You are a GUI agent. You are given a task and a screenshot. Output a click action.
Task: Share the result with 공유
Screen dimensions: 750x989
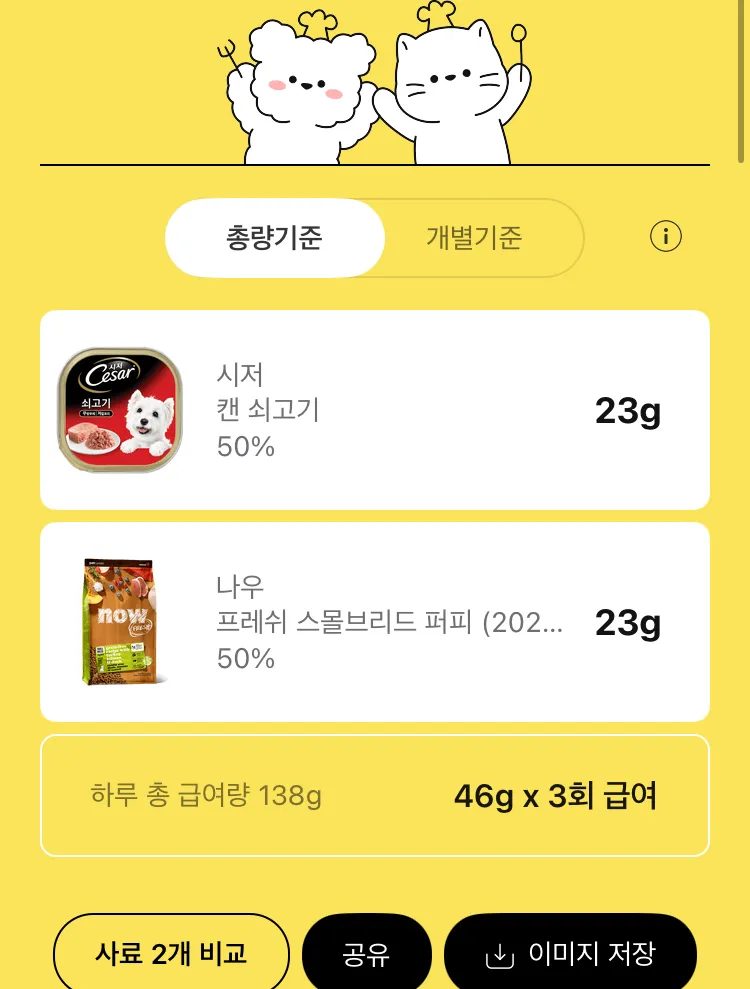pos(366,954)
